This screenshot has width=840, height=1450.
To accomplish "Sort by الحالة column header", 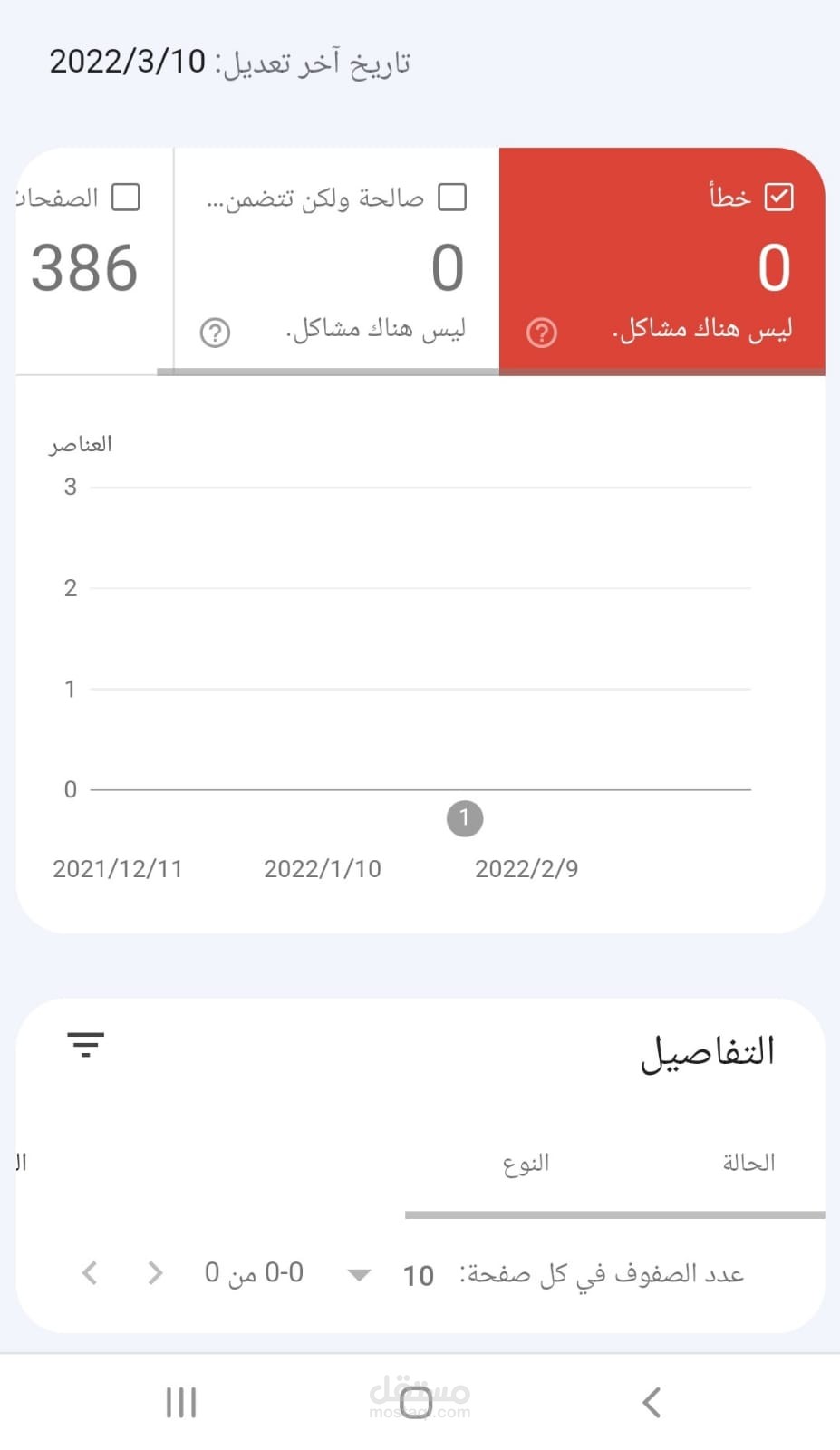I will tap(748, 1163).
